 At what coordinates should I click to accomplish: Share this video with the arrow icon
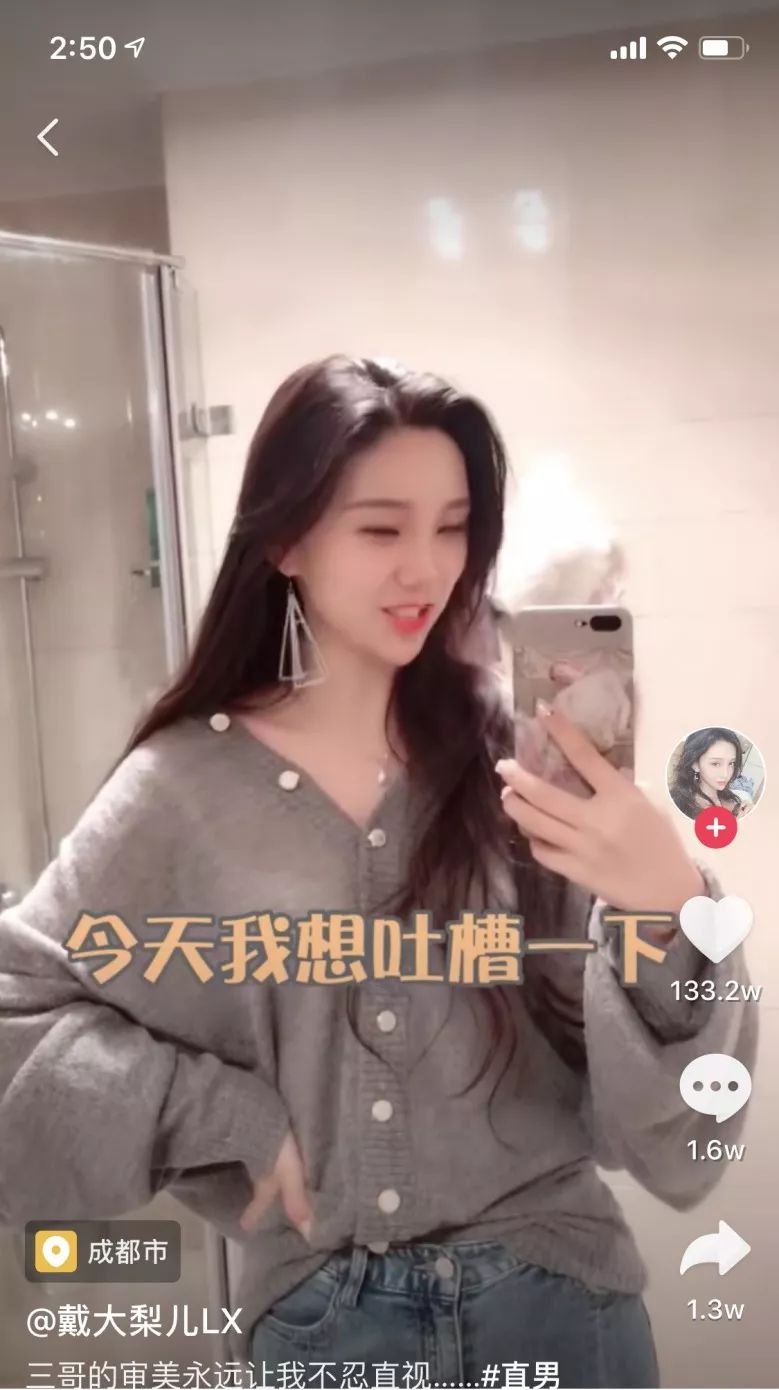tap(716, 1249)
